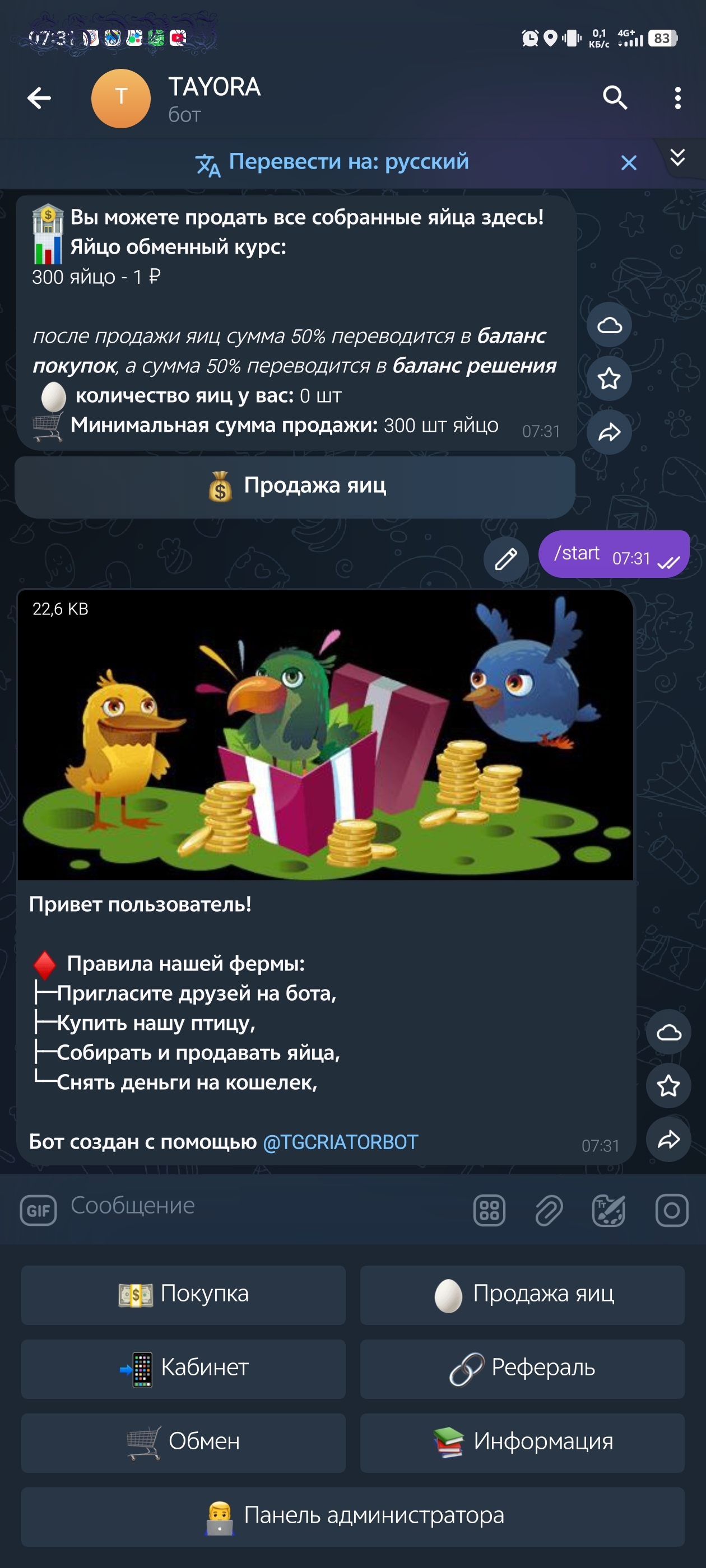Dismiss the translate bar
This screenshot has width=706, height=1568.
pos(628,162)
